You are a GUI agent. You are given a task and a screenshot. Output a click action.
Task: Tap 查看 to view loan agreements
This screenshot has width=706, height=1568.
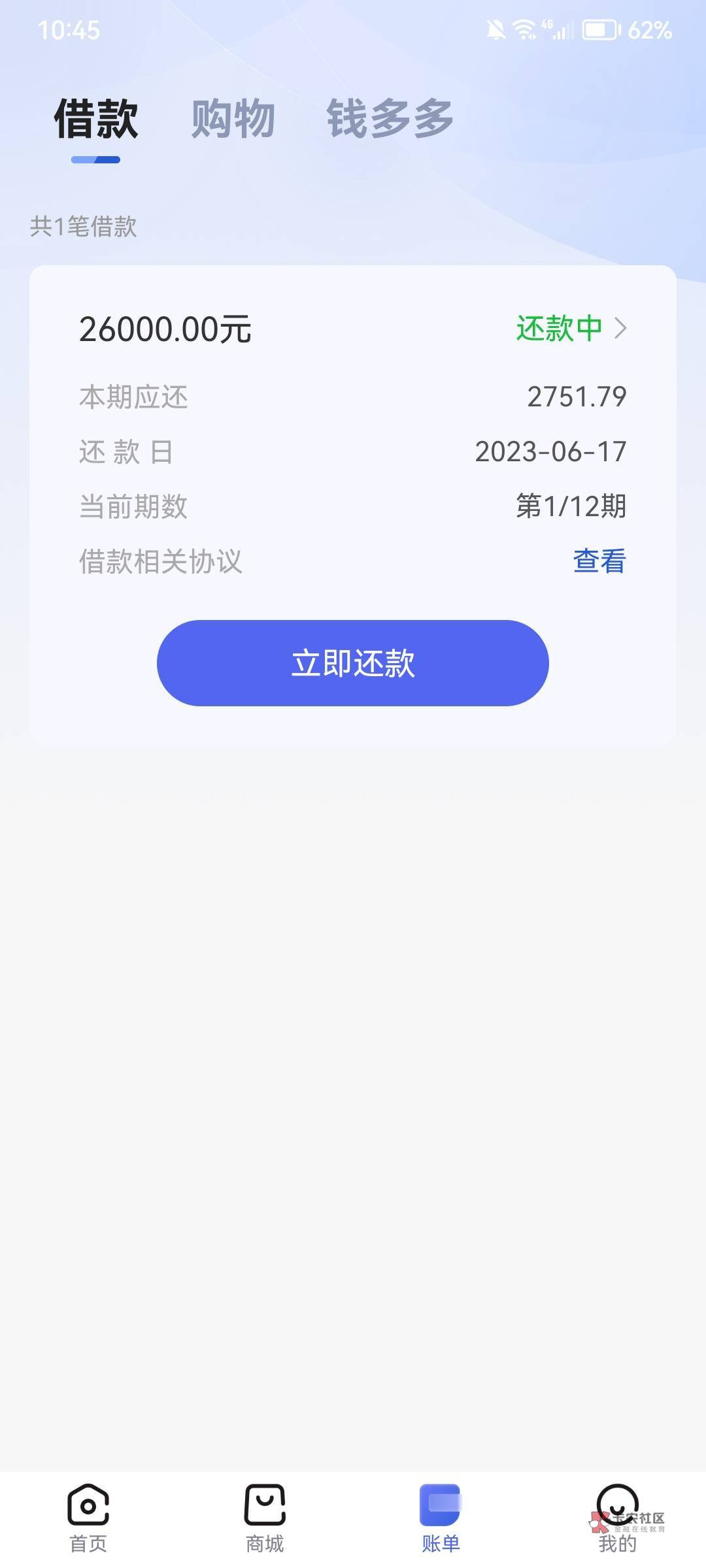click(x=599, y=561)
